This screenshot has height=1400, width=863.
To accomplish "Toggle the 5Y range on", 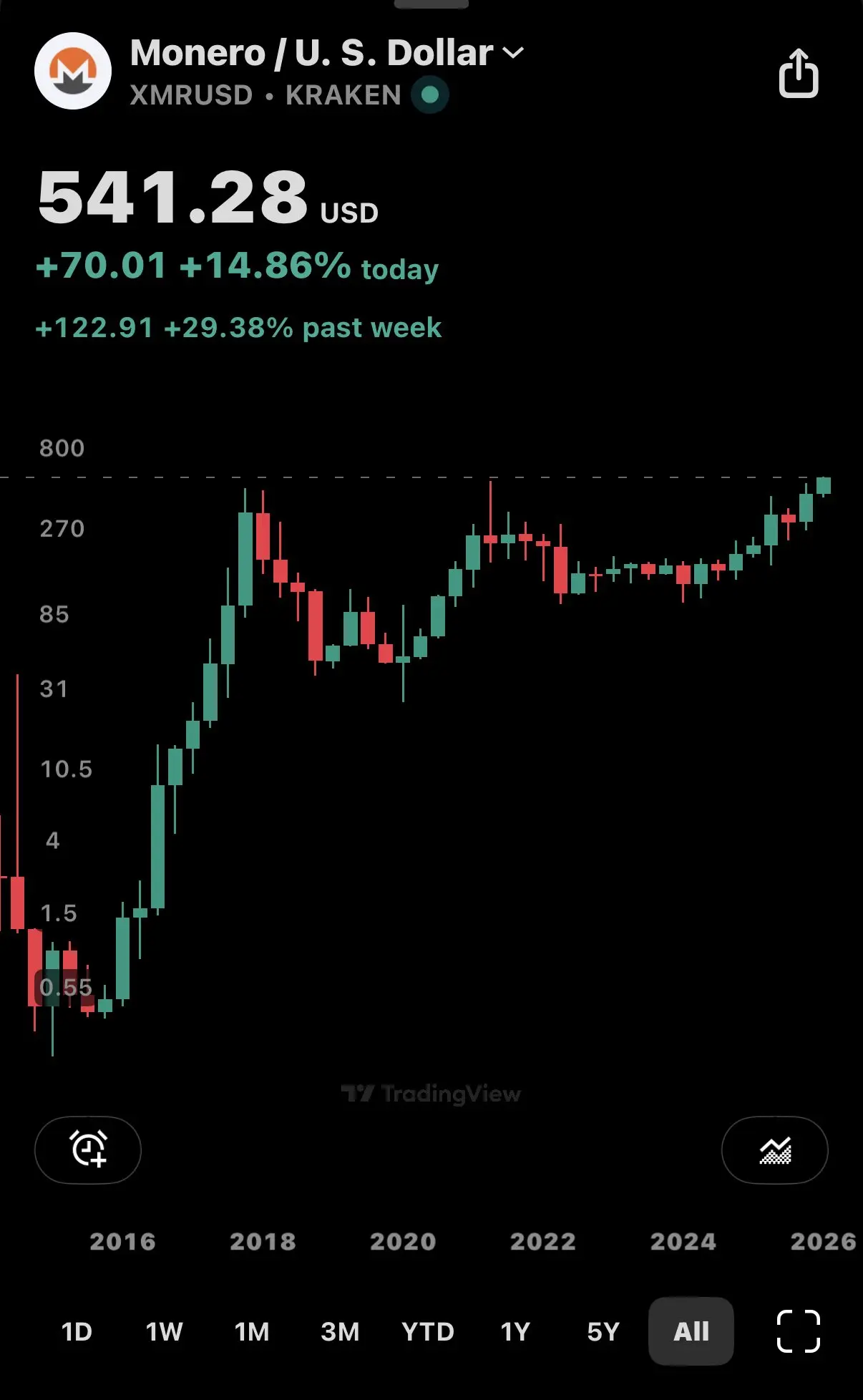I will pos(602,1330).
